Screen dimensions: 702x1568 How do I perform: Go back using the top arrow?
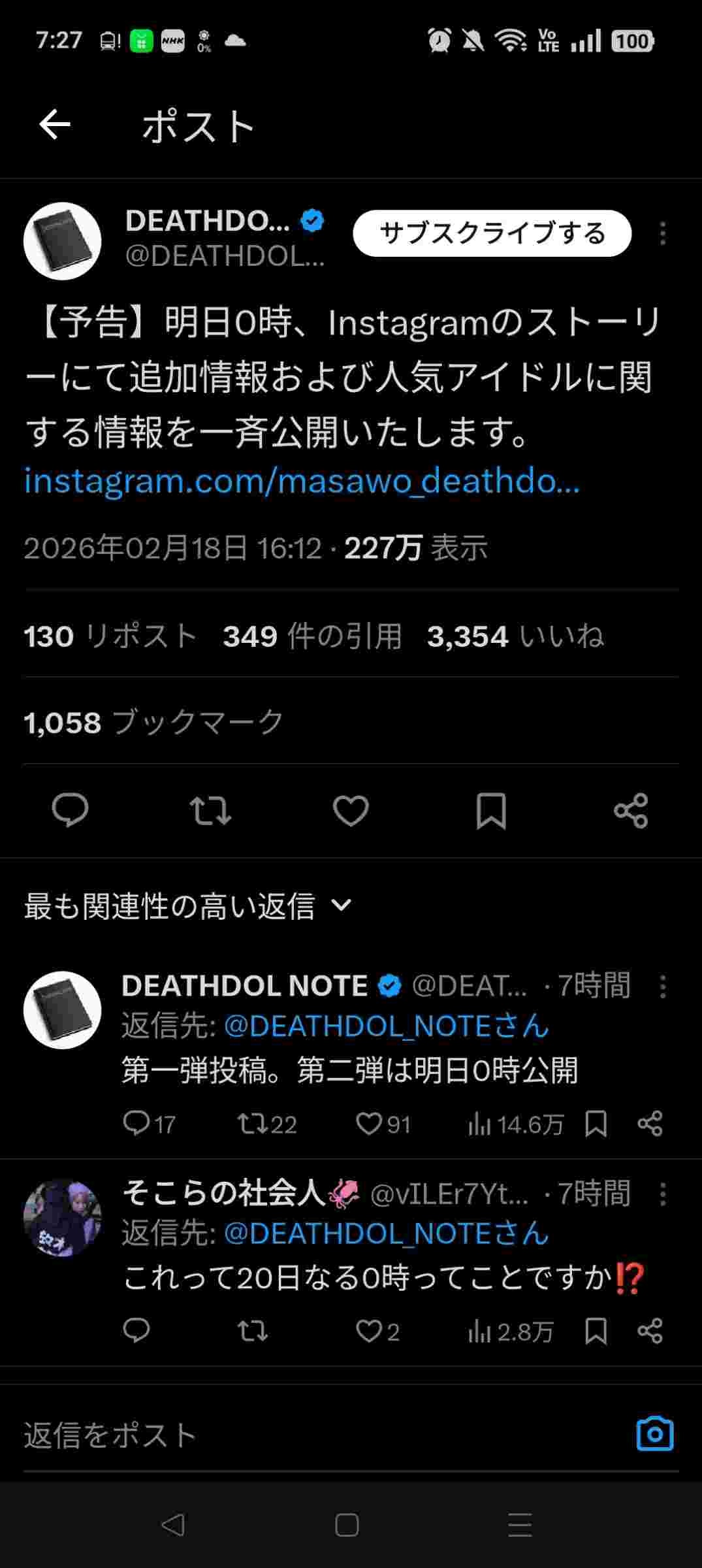pos(55,125)
